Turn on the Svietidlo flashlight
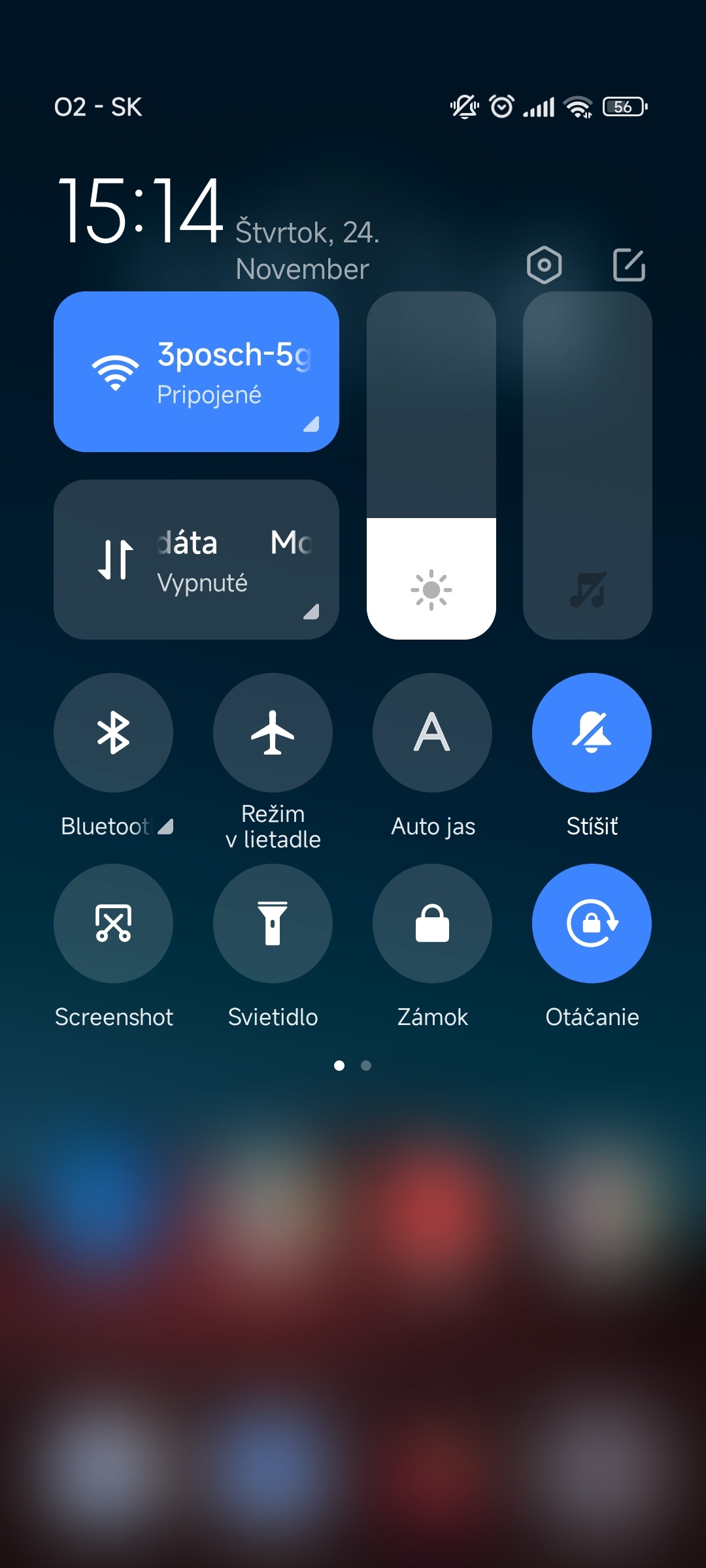Screen dimensions: 706x1568 273,923
